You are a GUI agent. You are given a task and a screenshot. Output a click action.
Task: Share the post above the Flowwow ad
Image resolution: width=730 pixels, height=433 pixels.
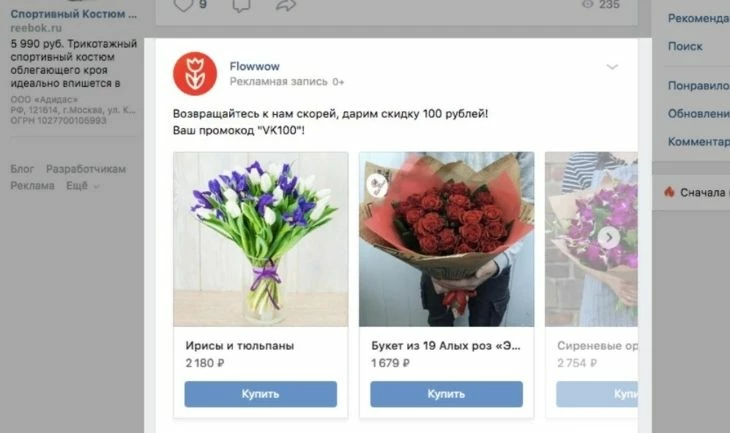(x=286, y=5)
